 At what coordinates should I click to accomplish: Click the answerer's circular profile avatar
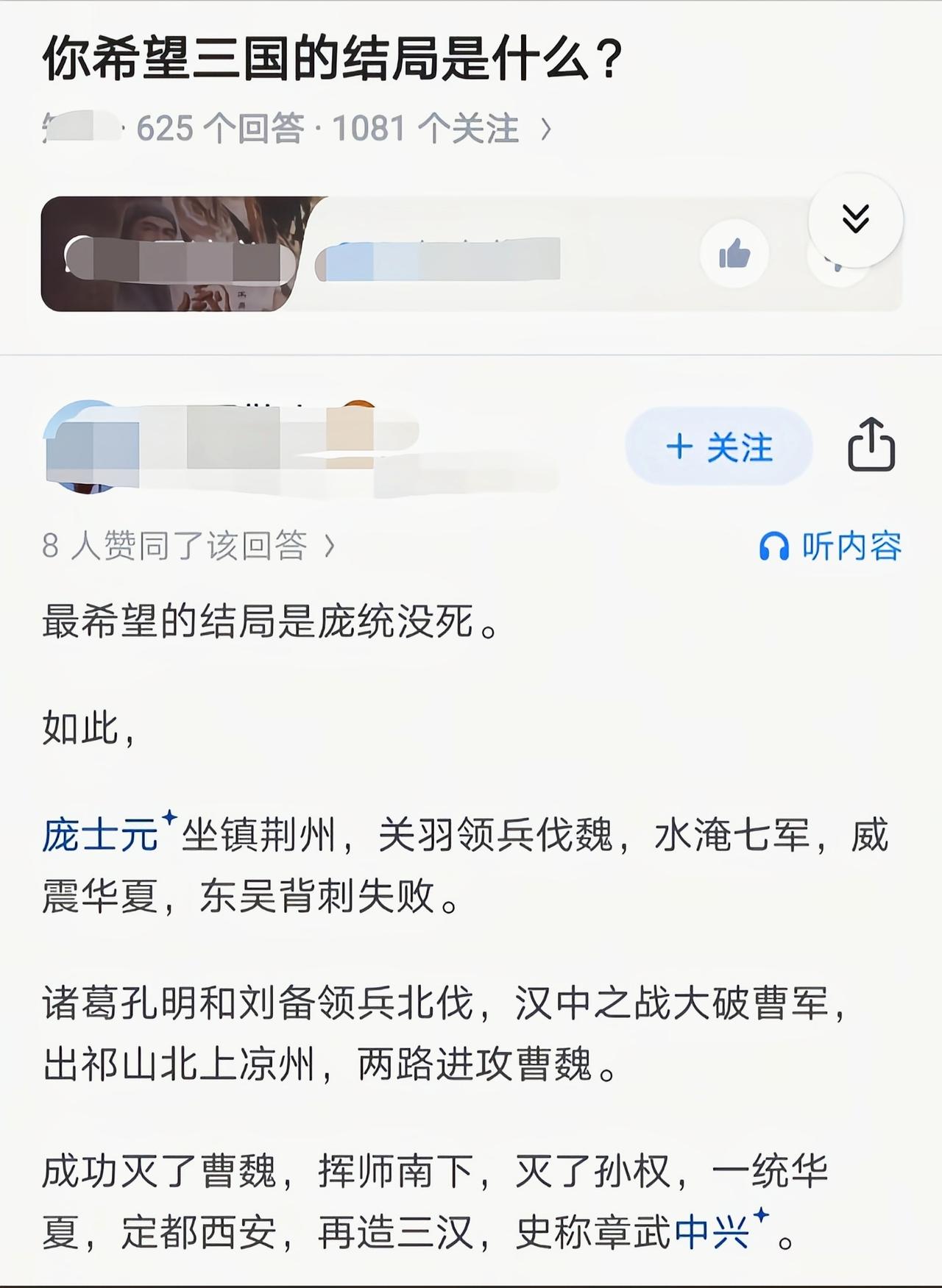coord(81,447)
